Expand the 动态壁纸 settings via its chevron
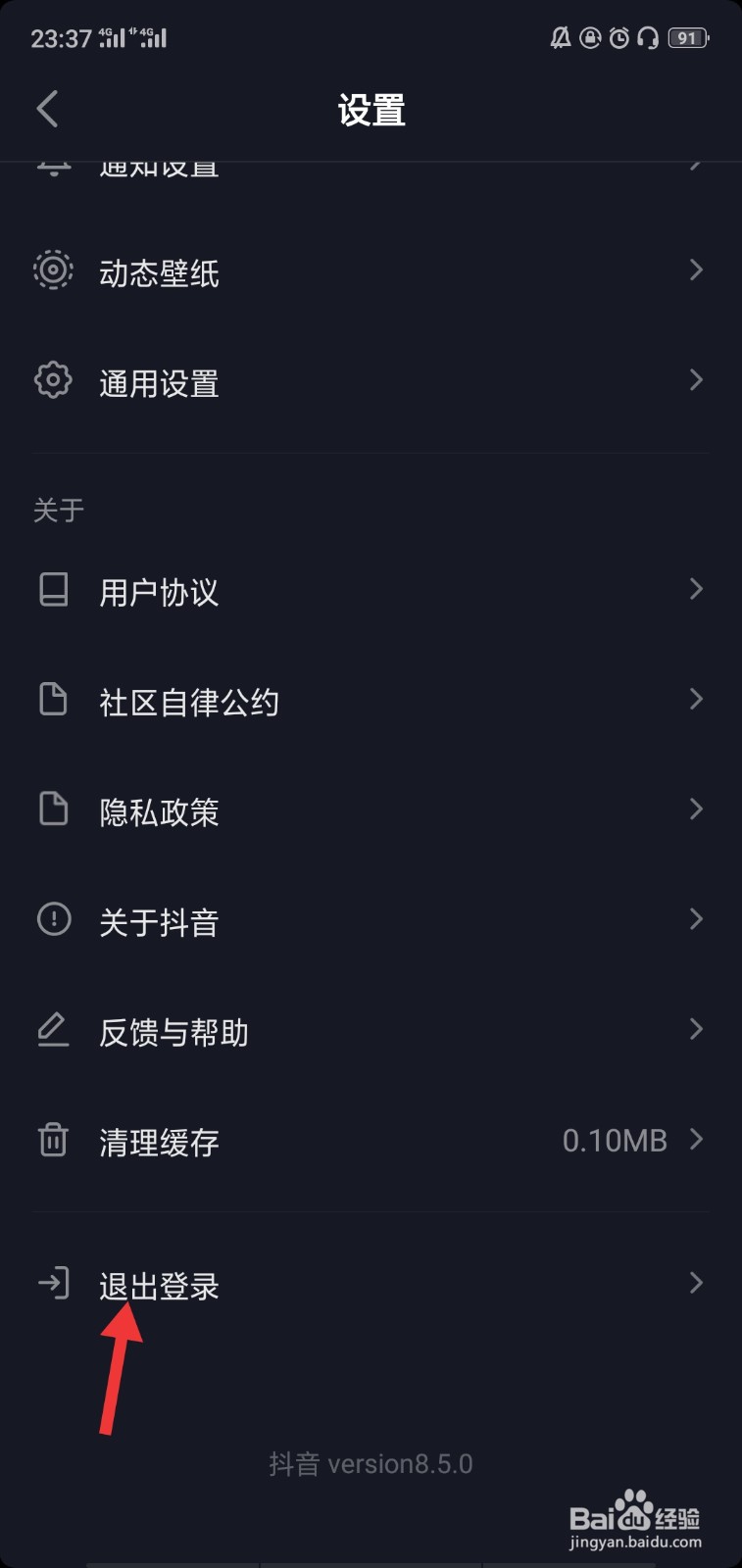 (x=696, y=269)
